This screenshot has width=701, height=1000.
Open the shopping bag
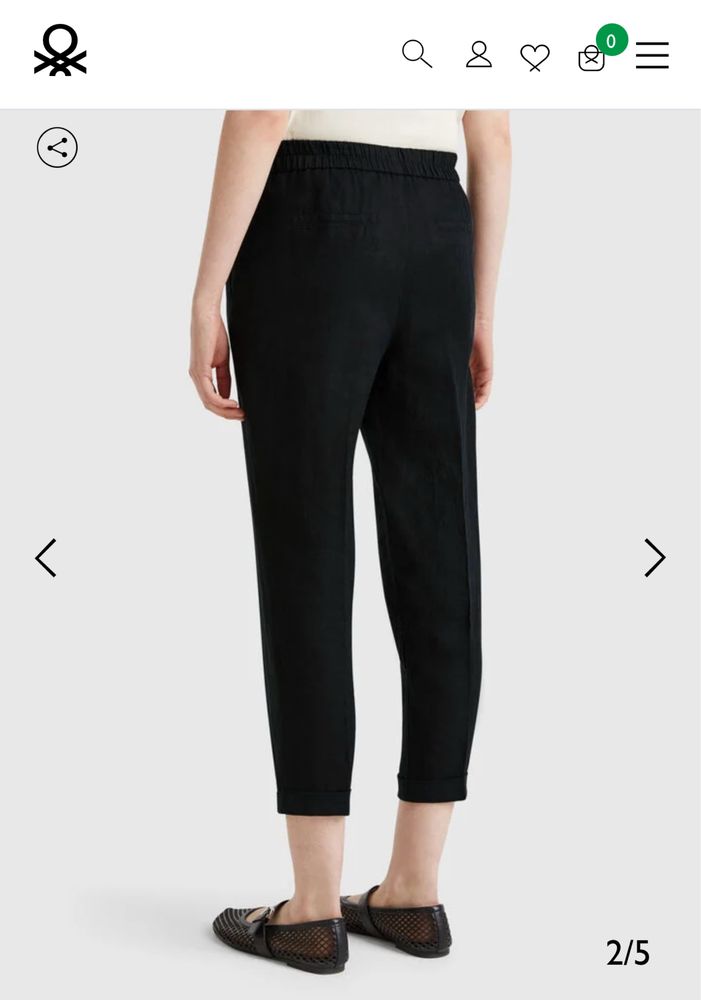point(592,58)
